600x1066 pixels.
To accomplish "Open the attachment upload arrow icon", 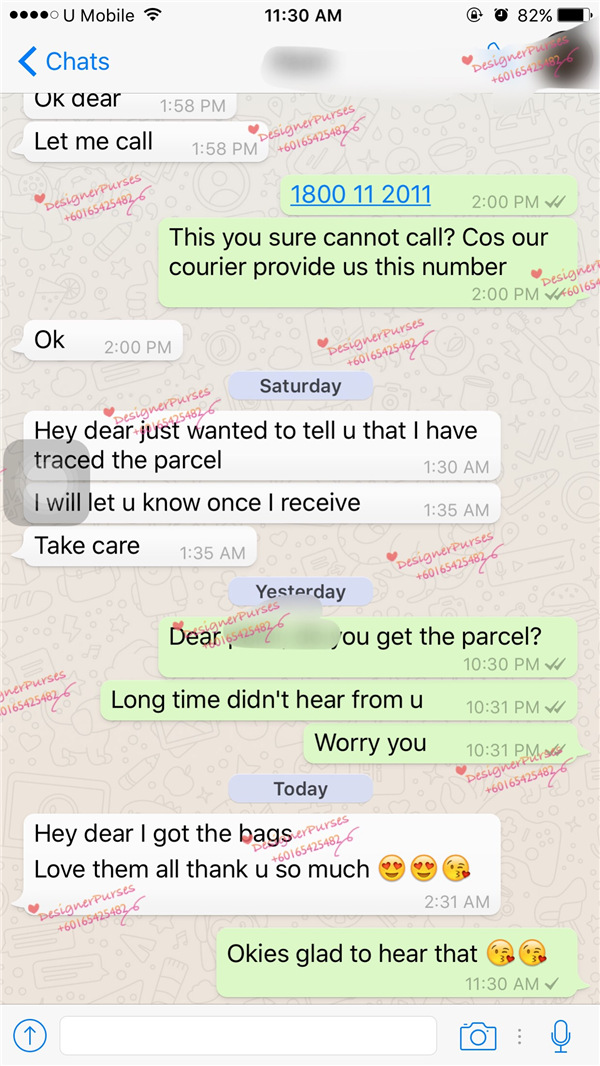I will point(29,1036).
